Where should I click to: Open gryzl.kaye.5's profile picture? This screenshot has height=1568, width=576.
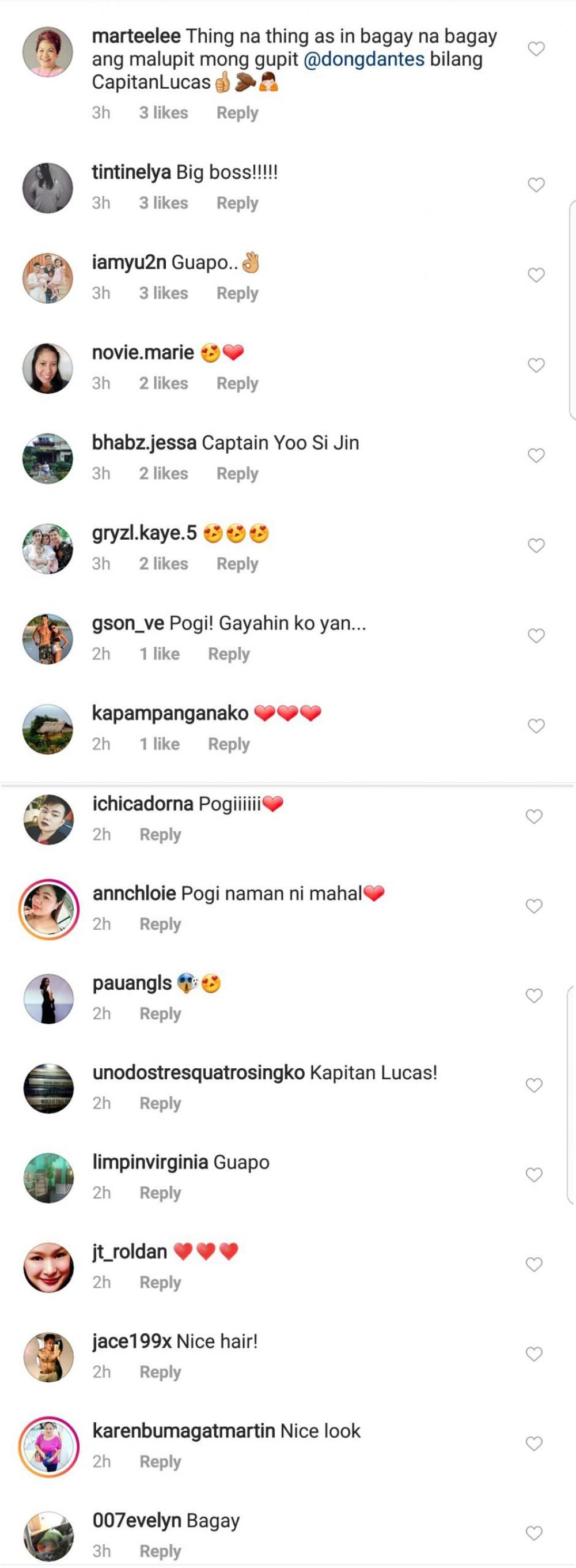coord(47,548)
